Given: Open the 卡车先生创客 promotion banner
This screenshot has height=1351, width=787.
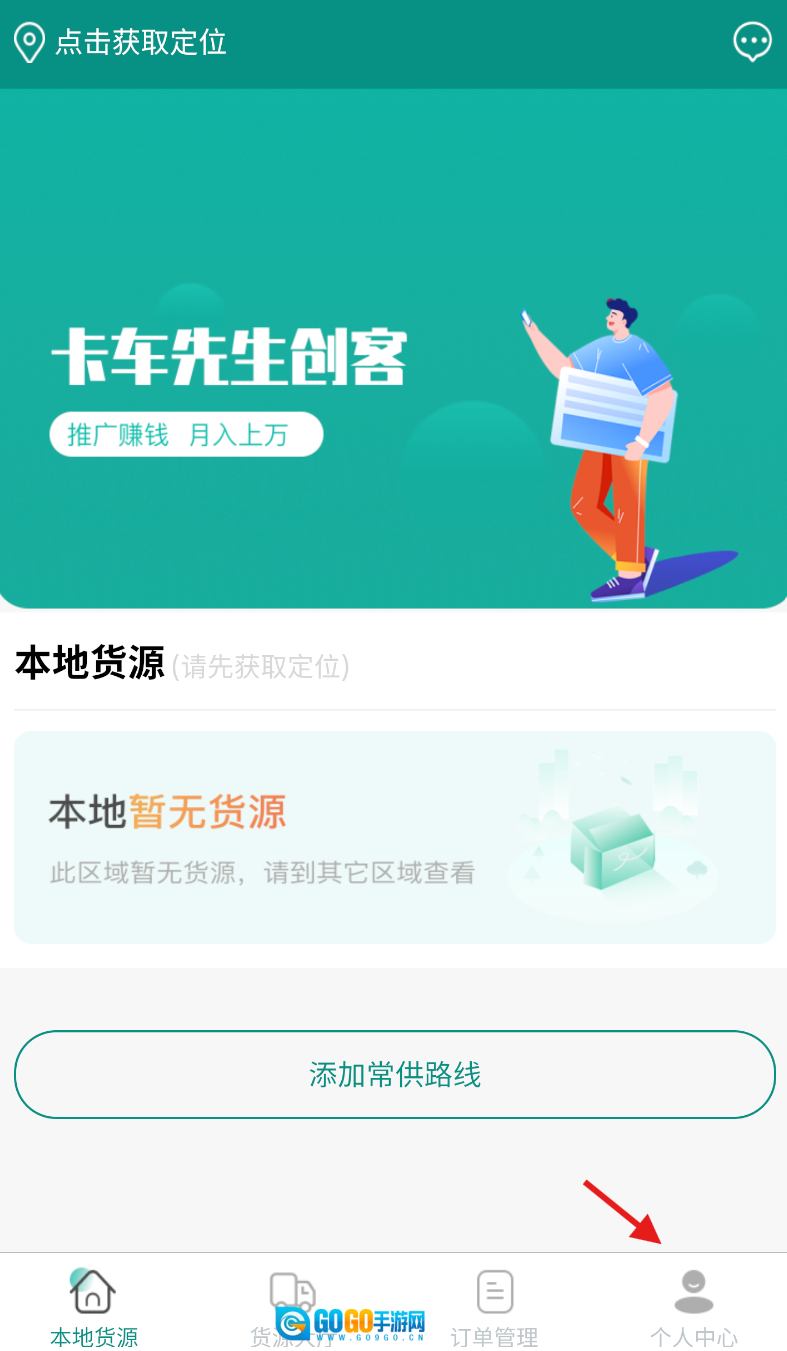Looking at the screenshot, I should (x=393, y=350).
